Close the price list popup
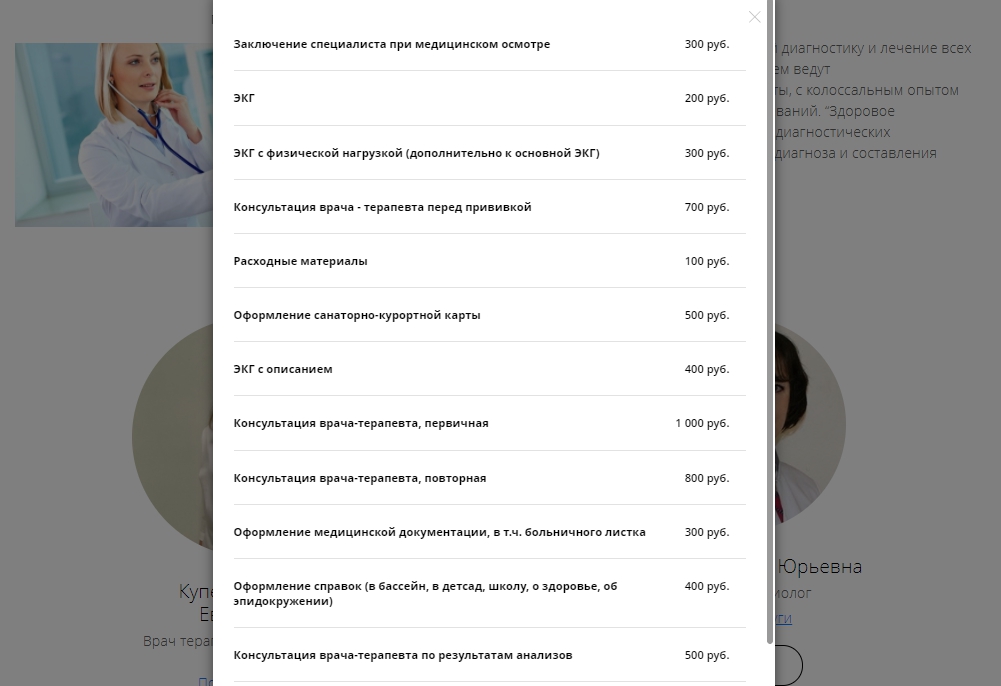The image size is (1001, 686). [754, 17]
